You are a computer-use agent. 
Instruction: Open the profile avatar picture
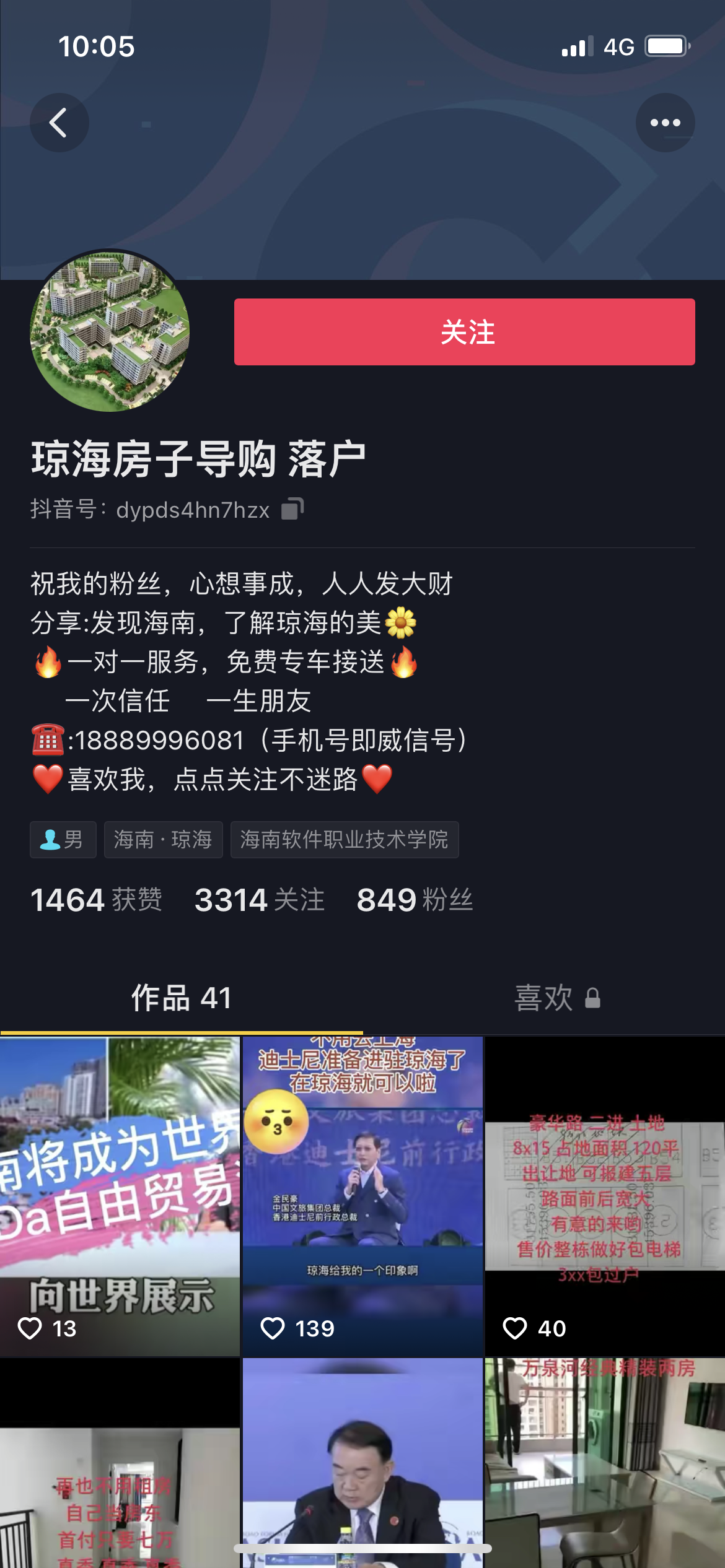(110, 331)
